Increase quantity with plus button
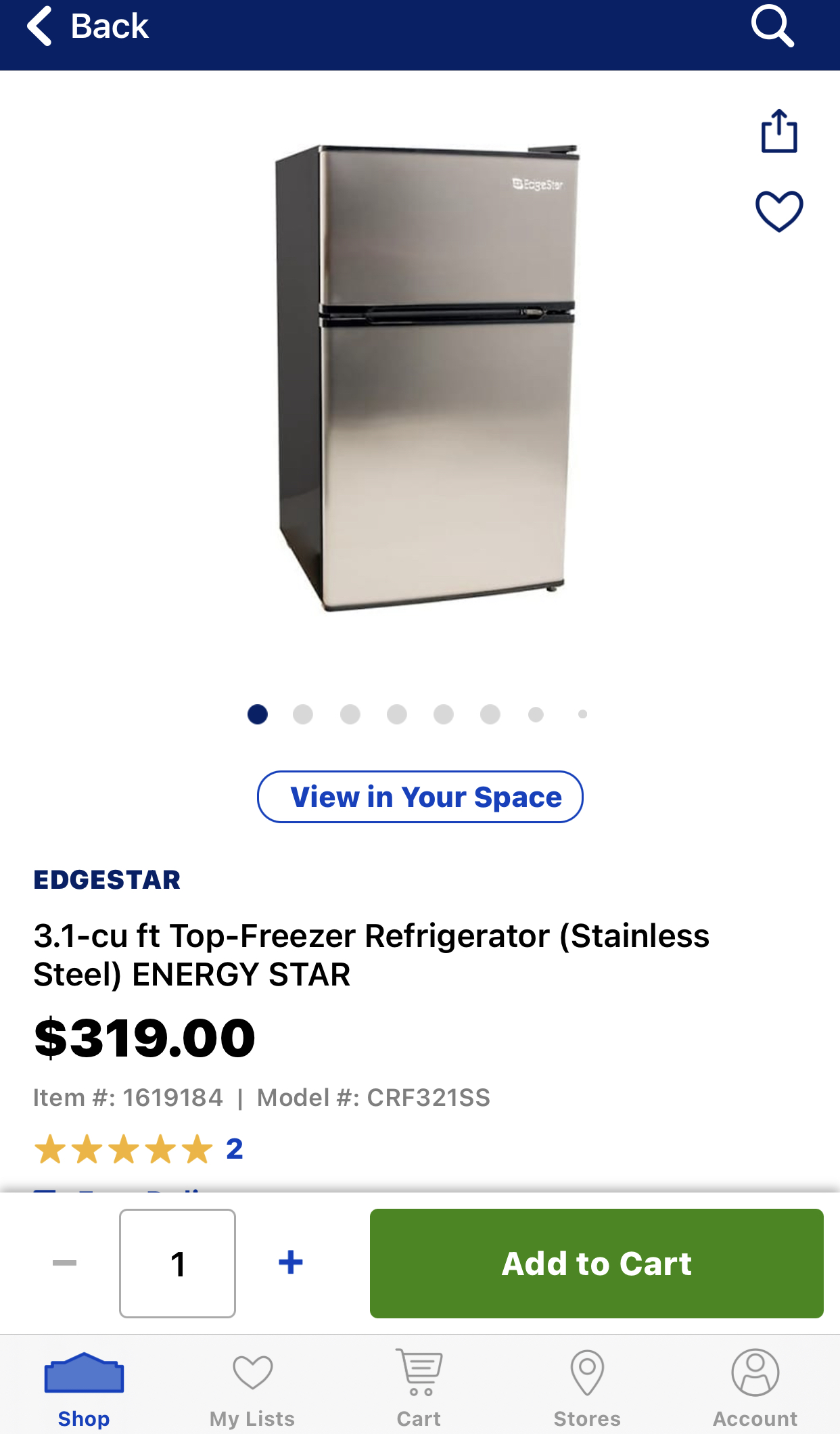840x1434 pixels. pyautogui.click(x=291, y=1263)
